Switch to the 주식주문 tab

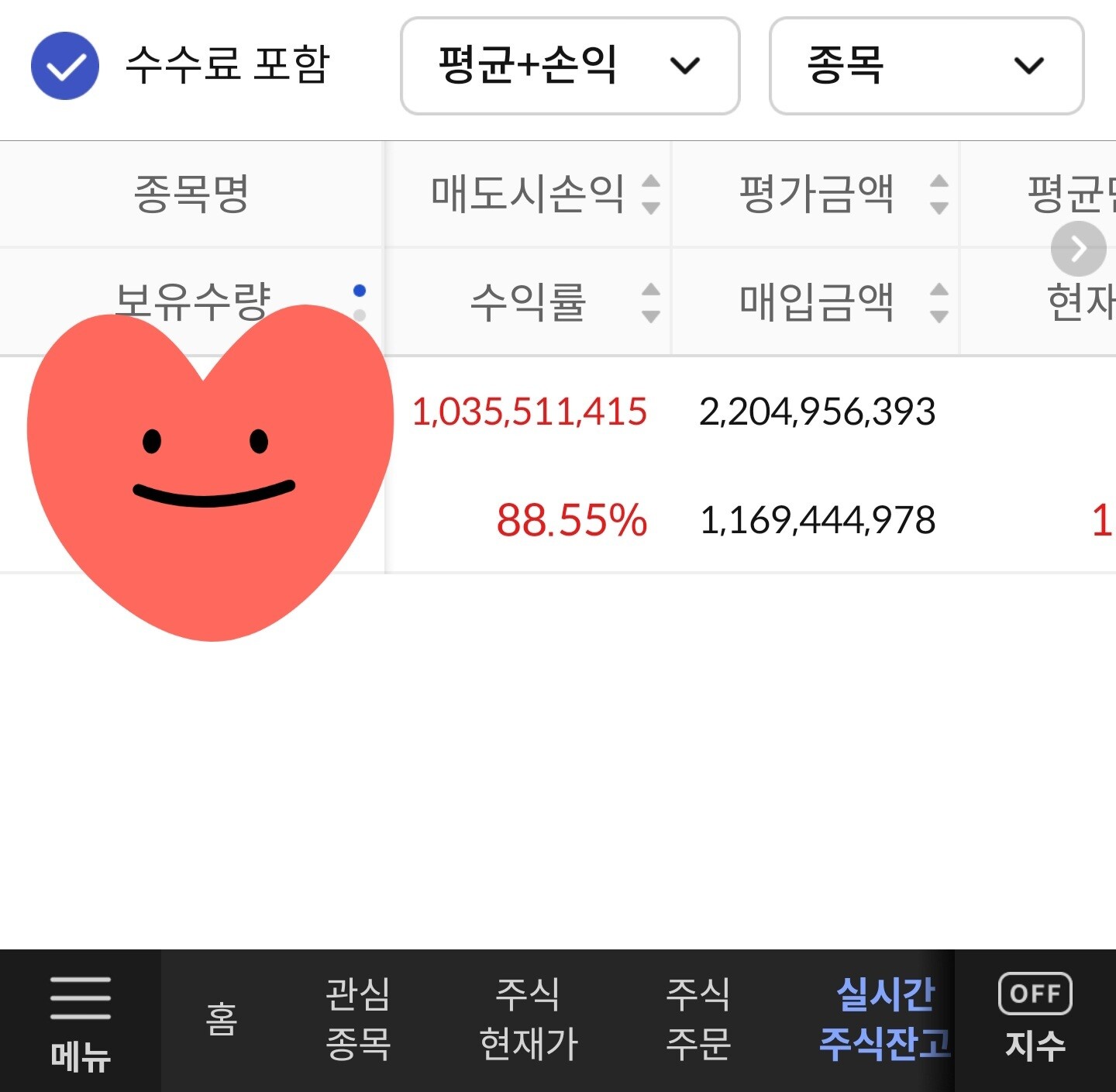[698, 1019]
